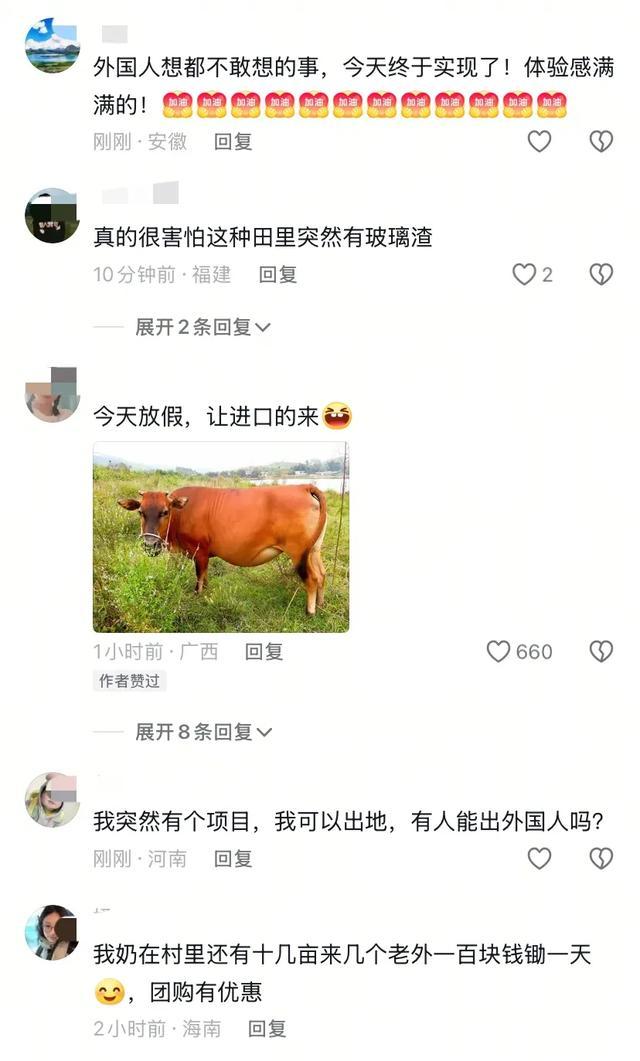
Task: Expand 展开8条回复
Action: point(203,732)
